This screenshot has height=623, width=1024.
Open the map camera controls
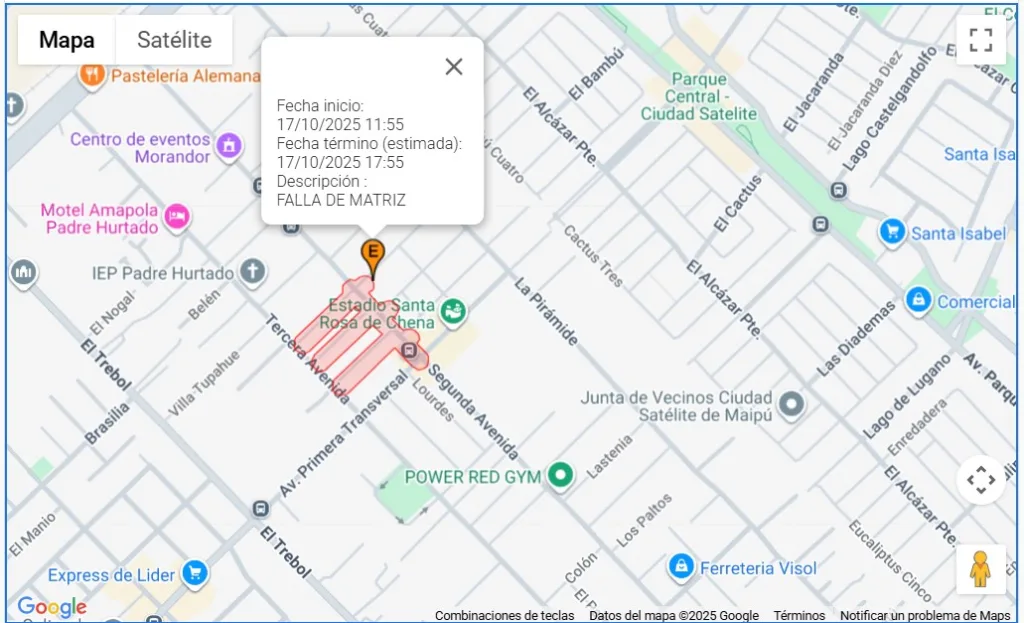point(981,480)
